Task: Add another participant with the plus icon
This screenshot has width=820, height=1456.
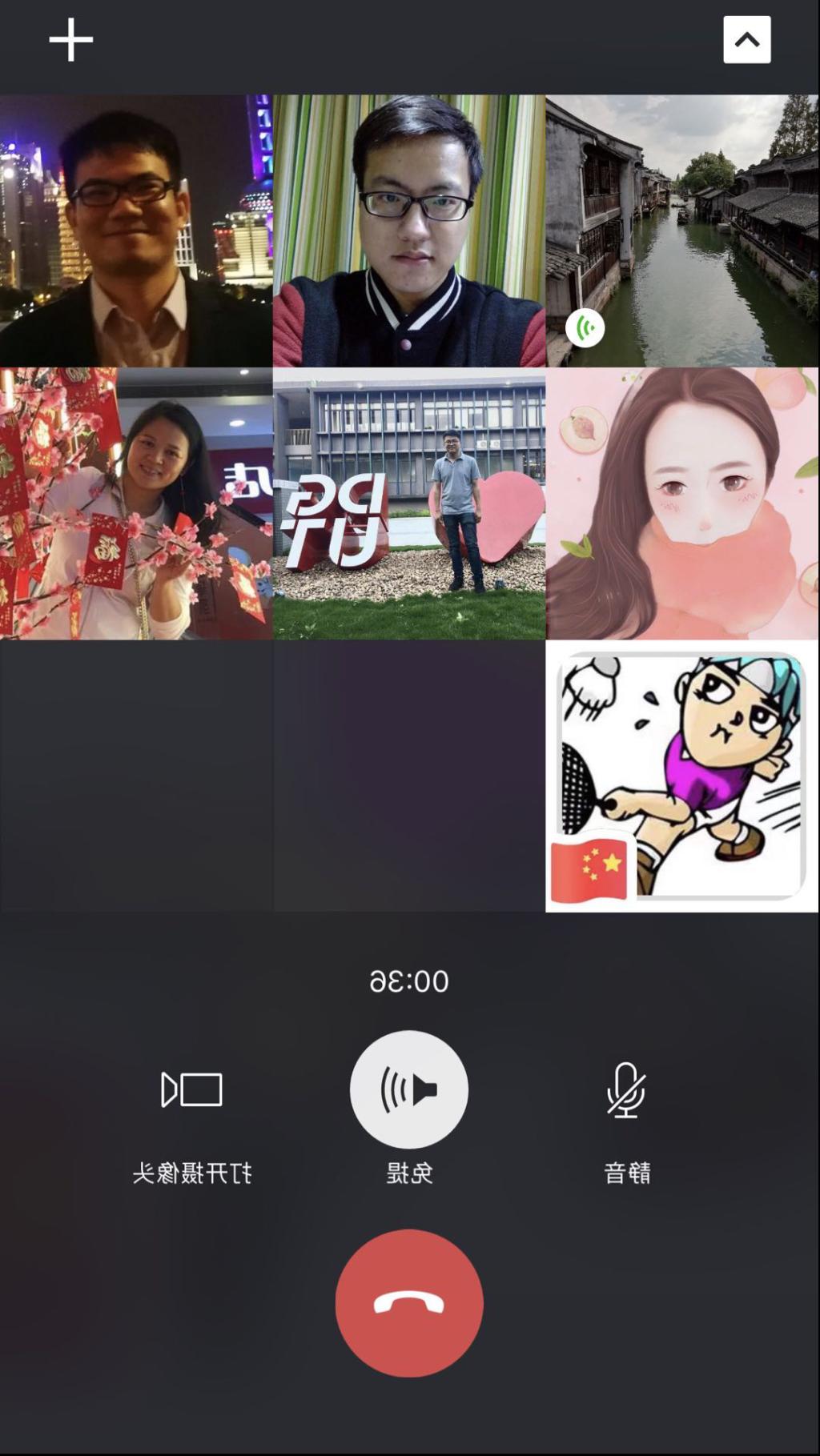Action: click(71, 40)
